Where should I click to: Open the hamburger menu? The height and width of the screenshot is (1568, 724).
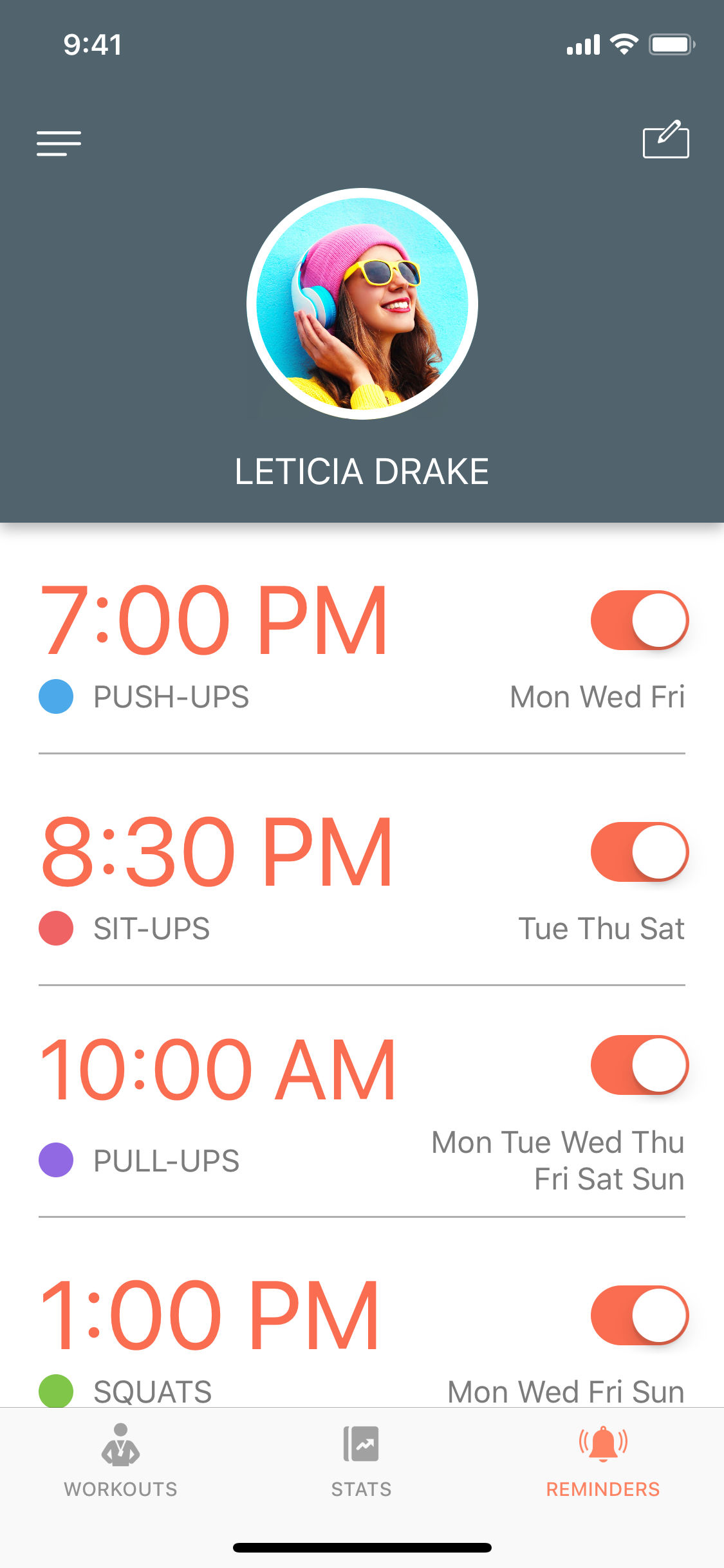[59, 143]
